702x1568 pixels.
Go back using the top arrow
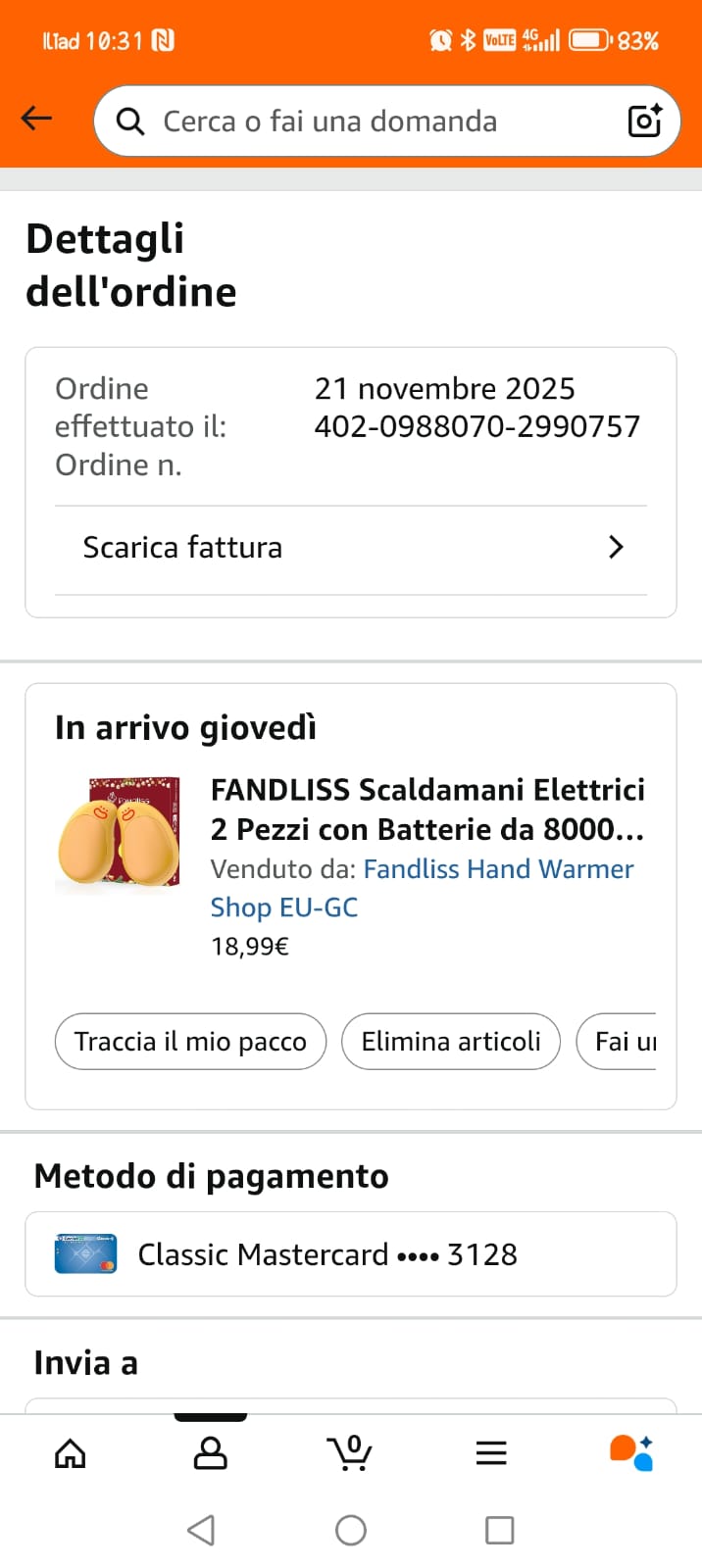(36, 120)
